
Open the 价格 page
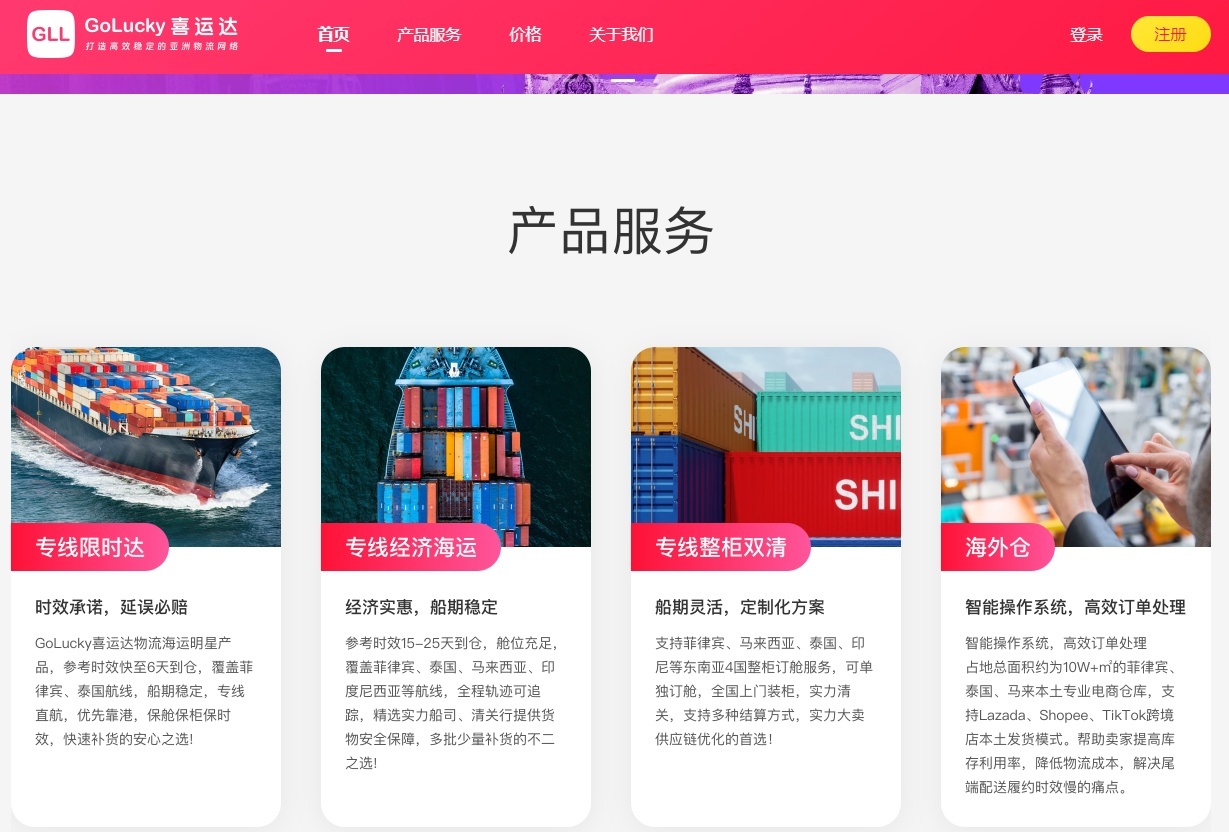coord(525,35)
